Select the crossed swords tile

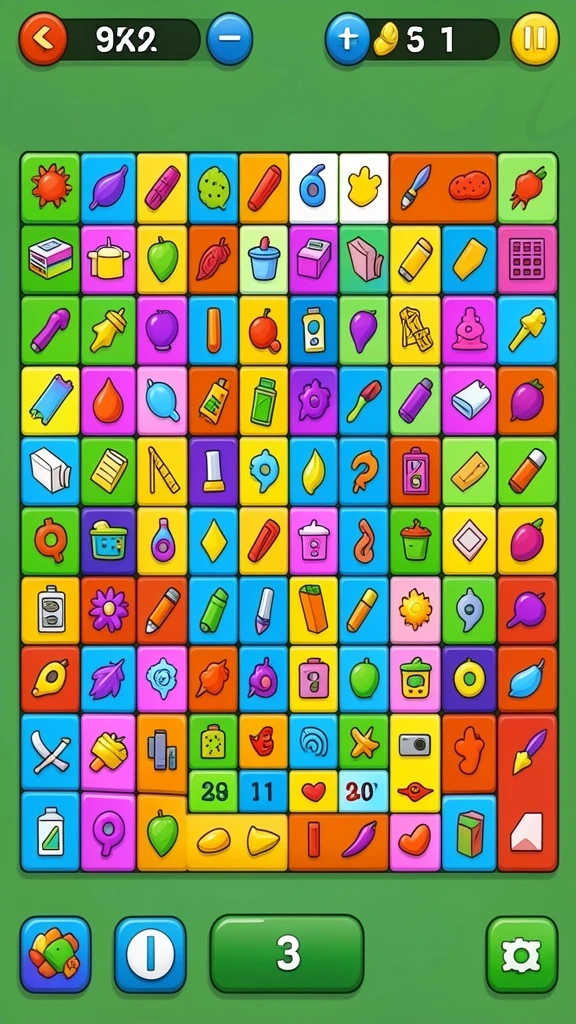coord(51,752)
